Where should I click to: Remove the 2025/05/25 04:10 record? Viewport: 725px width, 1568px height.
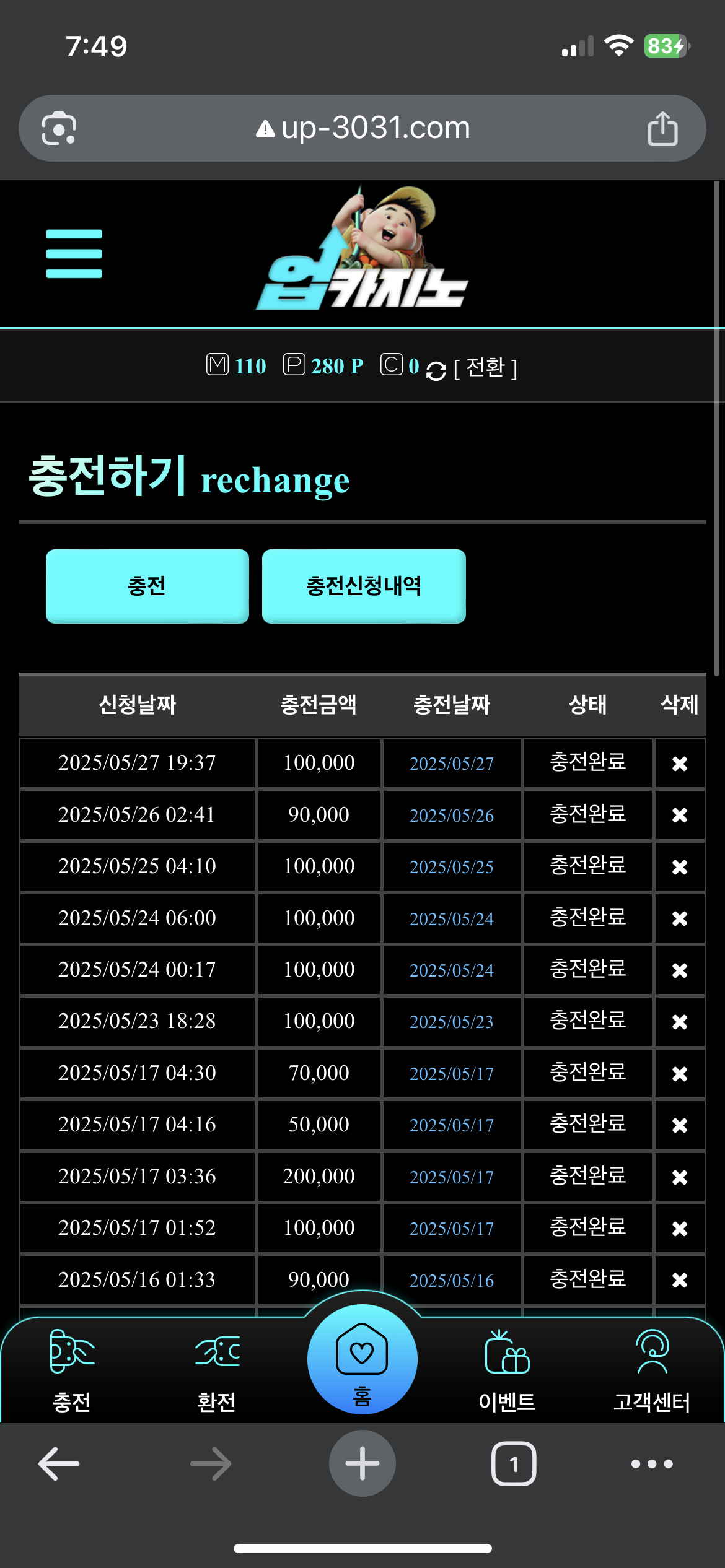tap(680, 867)
